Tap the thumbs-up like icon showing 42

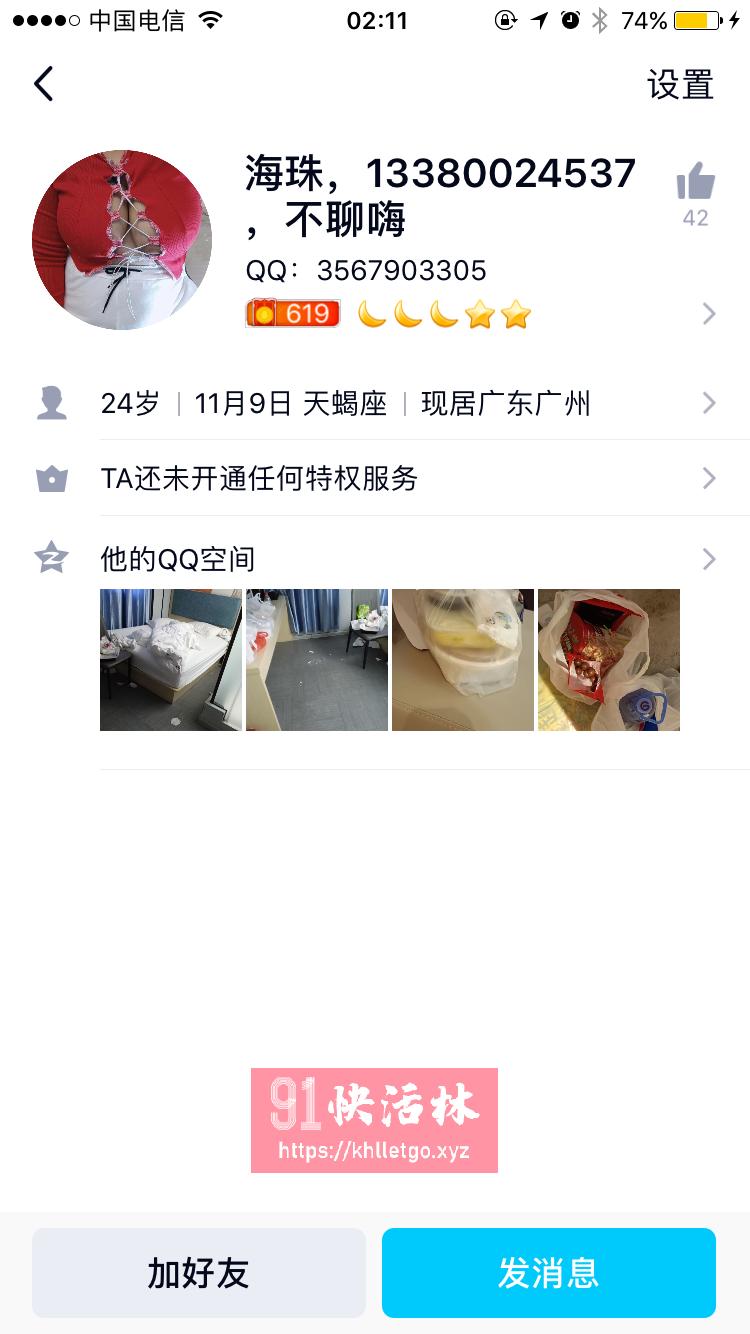694,180
